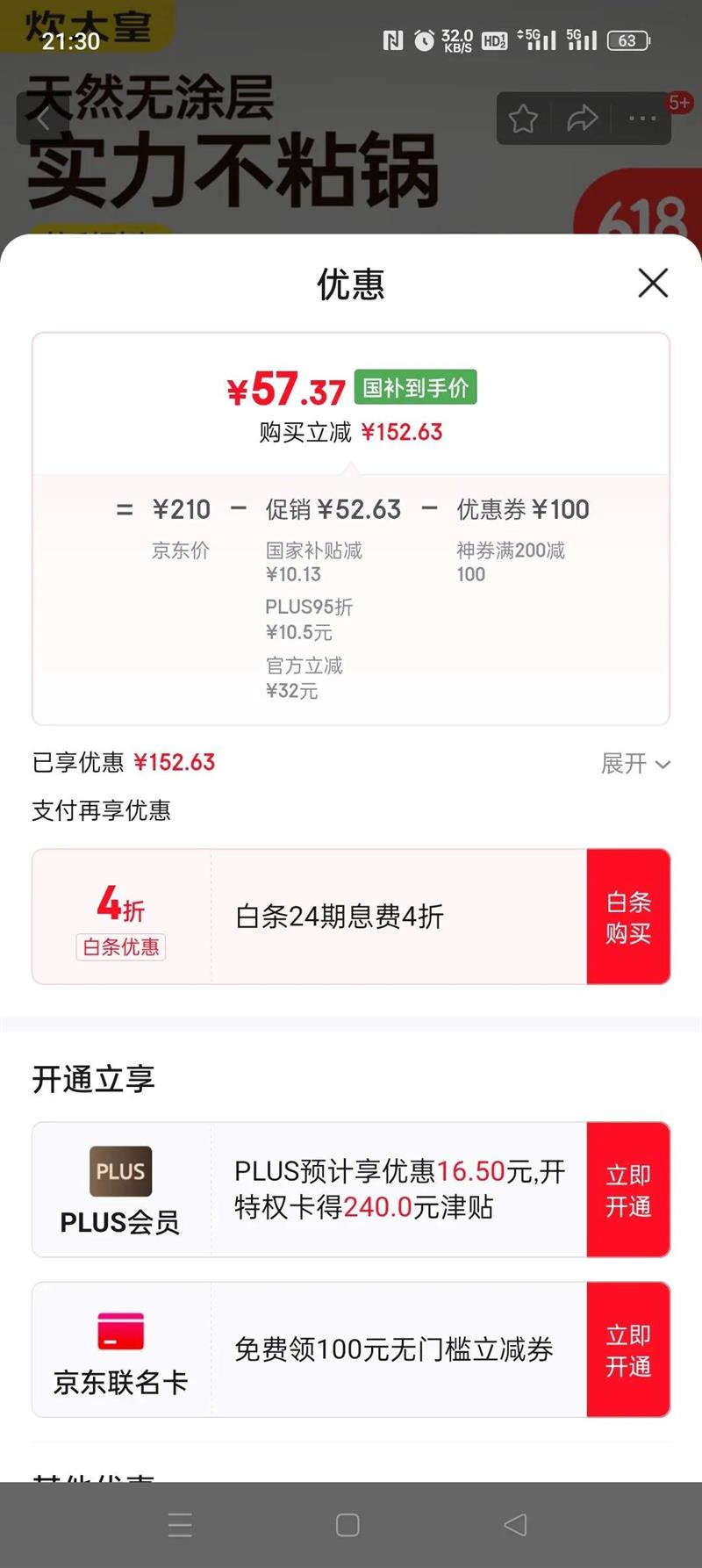
Task: Tap the 白条购买 button
Action: [x=628, y=917]
